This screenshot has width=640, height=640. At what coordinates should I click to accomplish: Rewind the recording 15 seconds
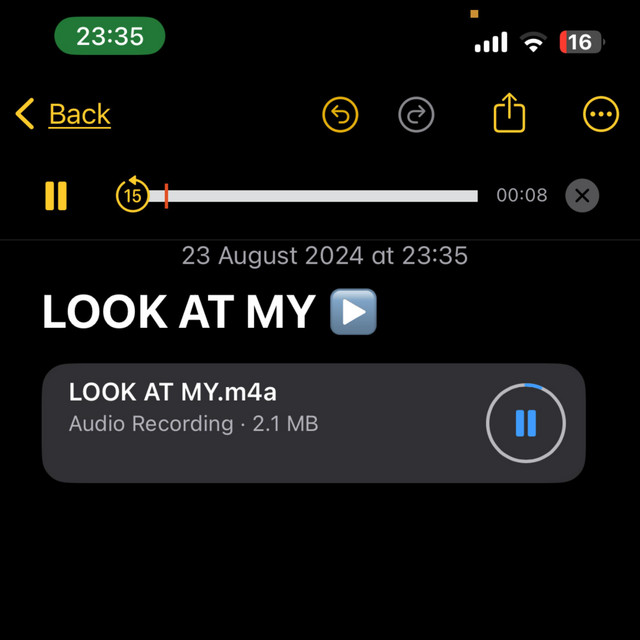[x=132, y=195]
